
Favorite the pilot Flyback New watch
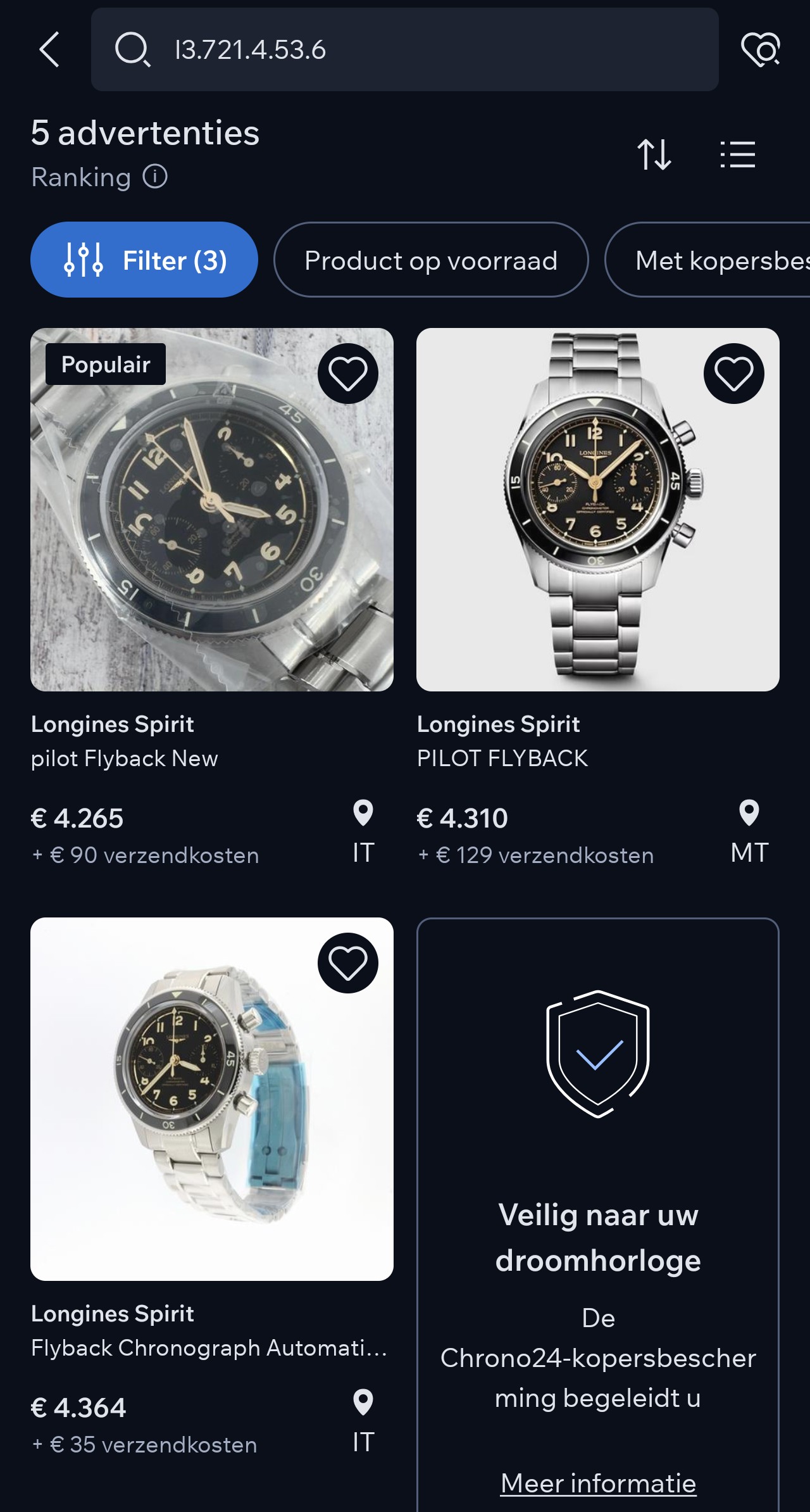347,374
